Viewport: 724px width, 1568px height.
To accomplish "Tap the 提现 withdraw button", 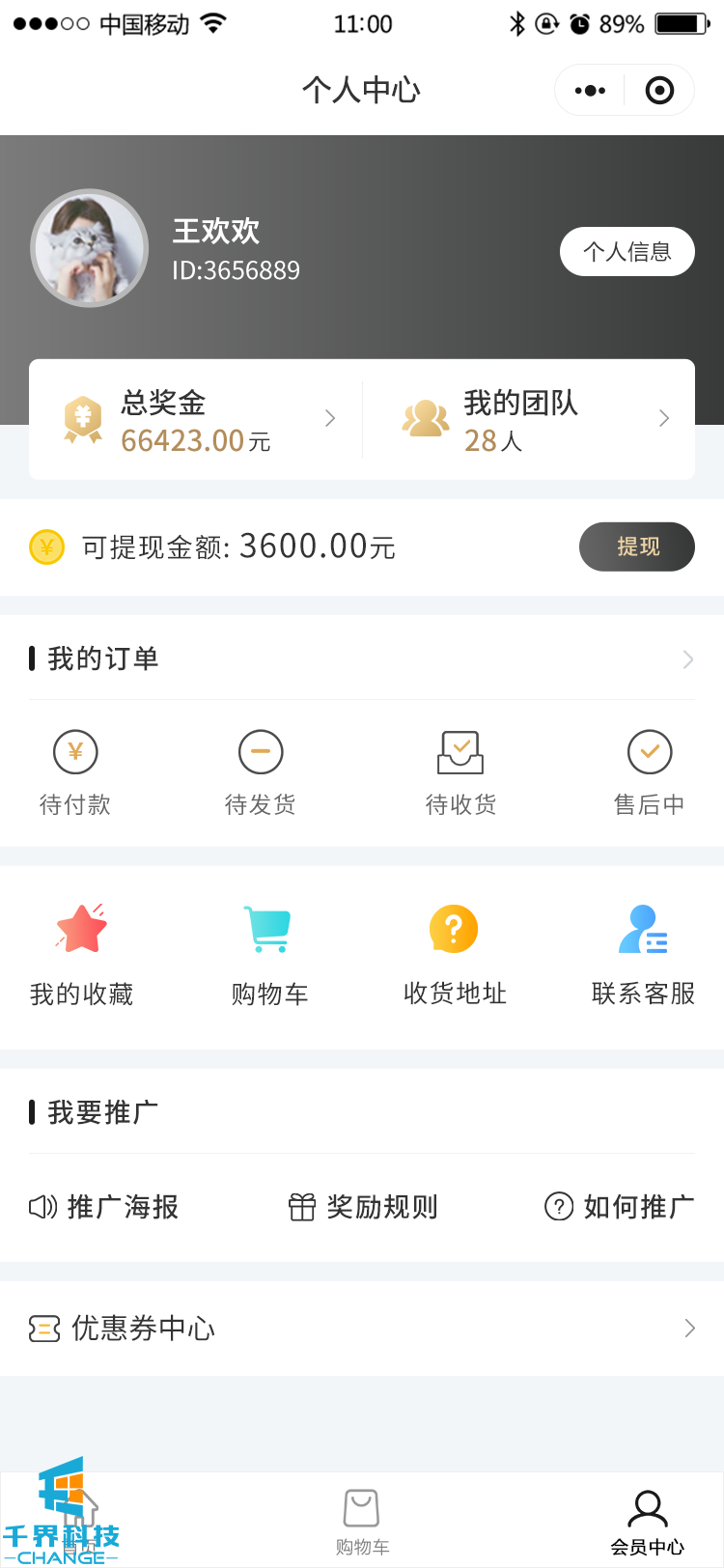I will point(636,546).
